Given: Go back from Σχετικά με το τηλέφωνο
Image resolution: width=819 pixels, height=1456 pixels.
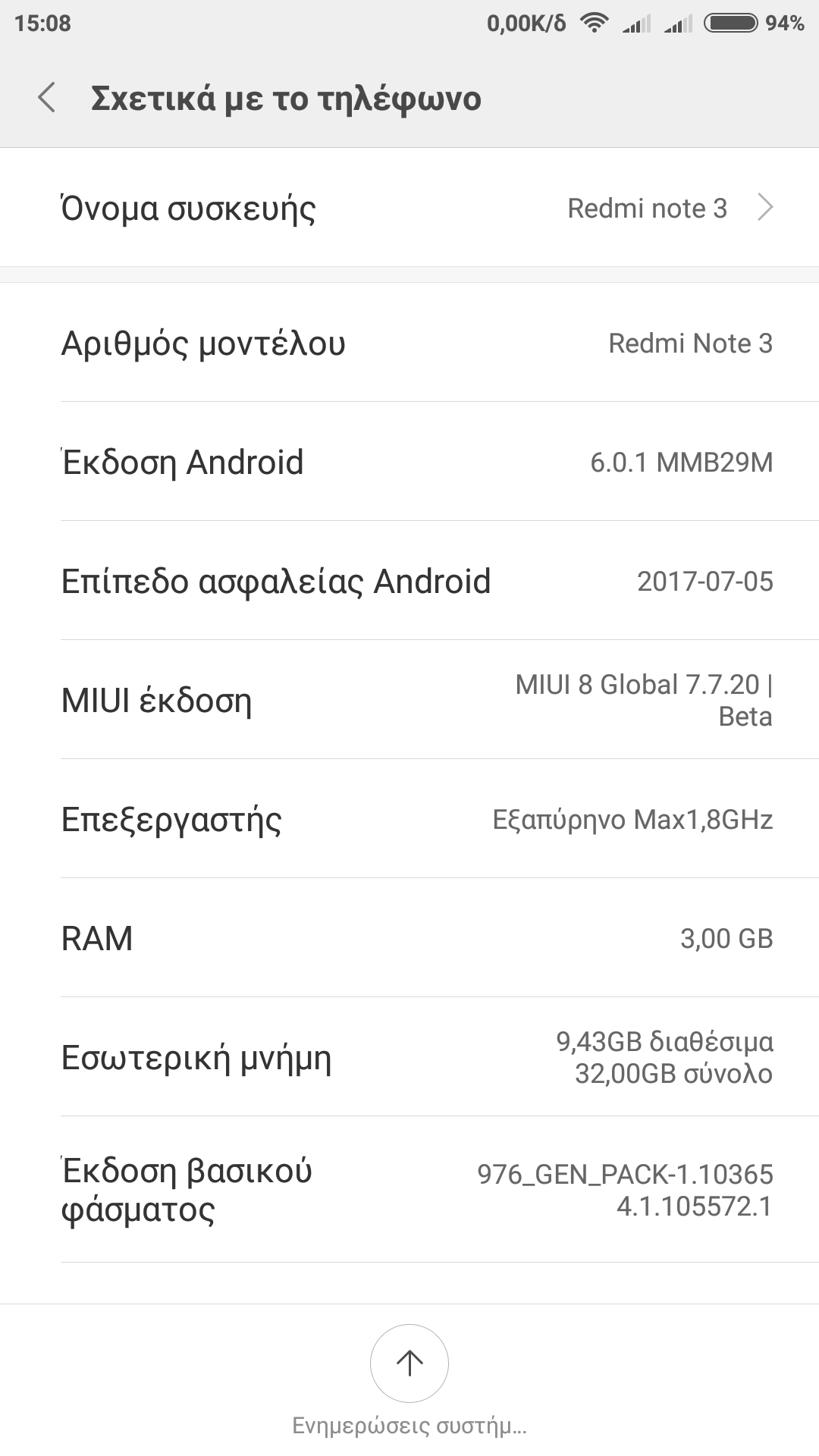Looking at the screenshot, I should pos(47,99).
